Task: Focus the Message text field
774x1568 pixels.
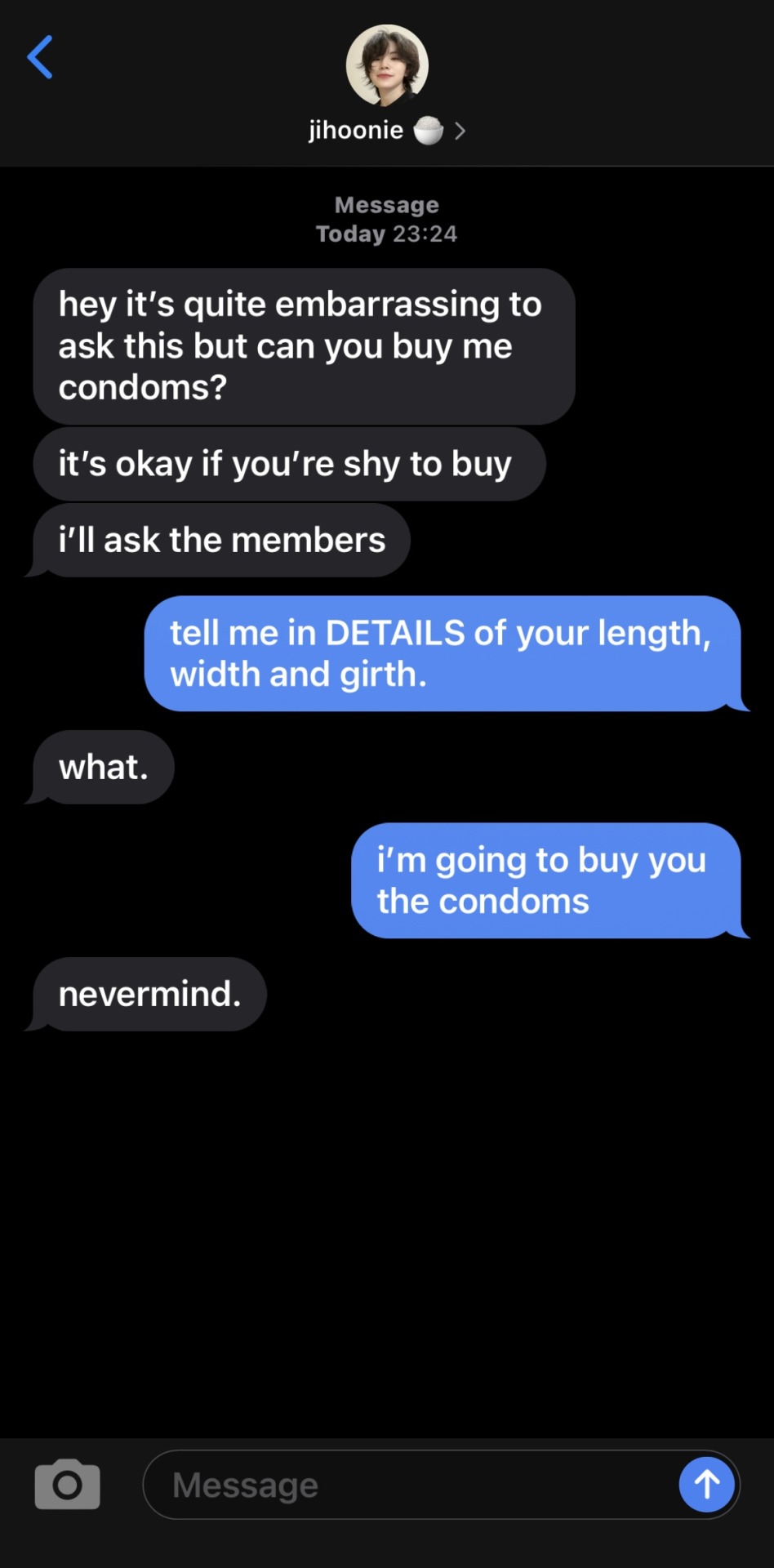Action: click(408, 1485)
